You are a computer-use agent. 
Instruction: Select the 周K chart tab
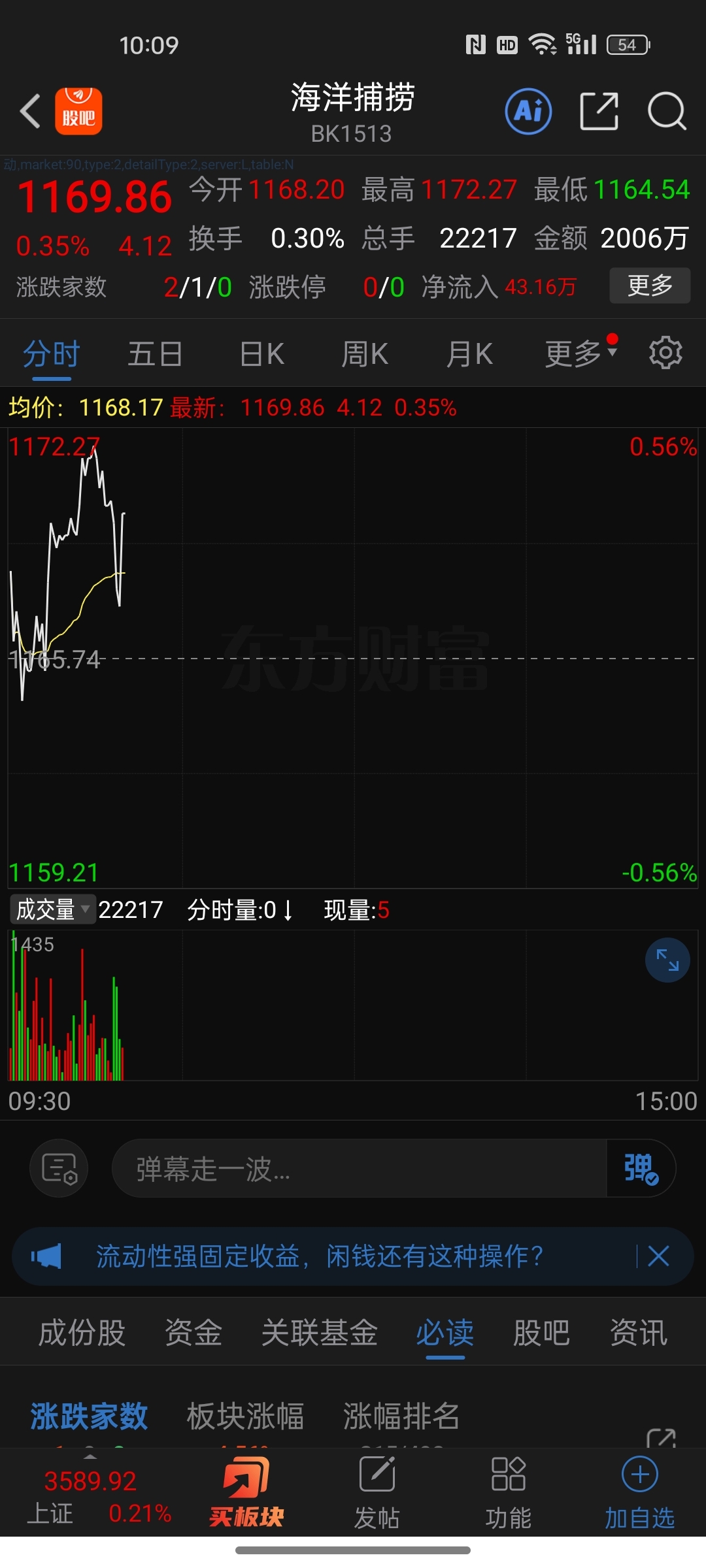tap(365, 354)
